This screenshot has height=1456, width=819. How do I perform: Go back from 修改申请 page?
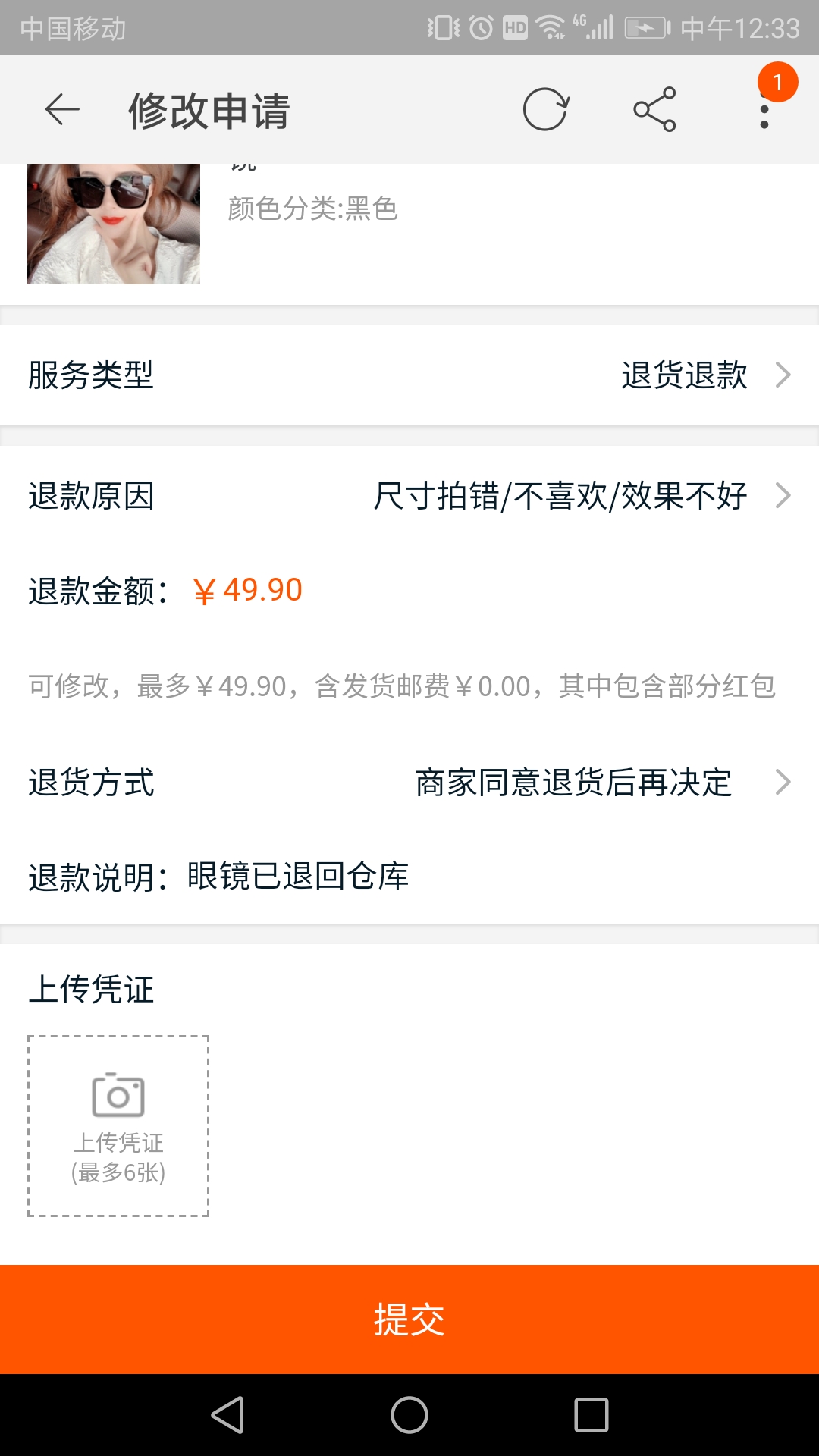62,110
